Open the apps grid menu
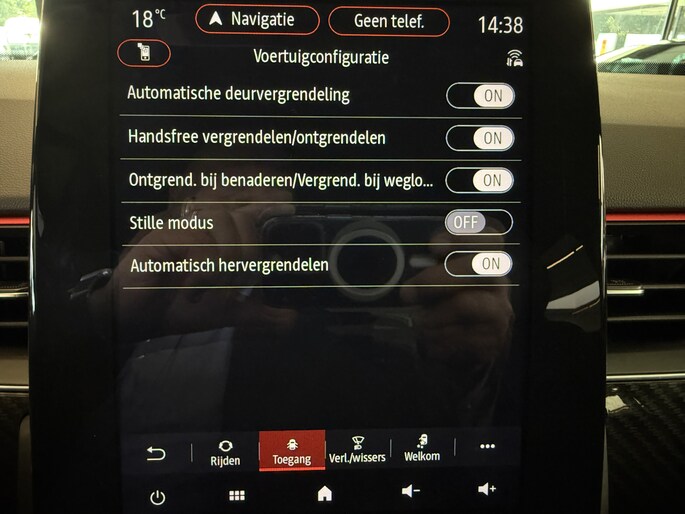The height and width of the screenshot is (514, 685). coord(237,495)
